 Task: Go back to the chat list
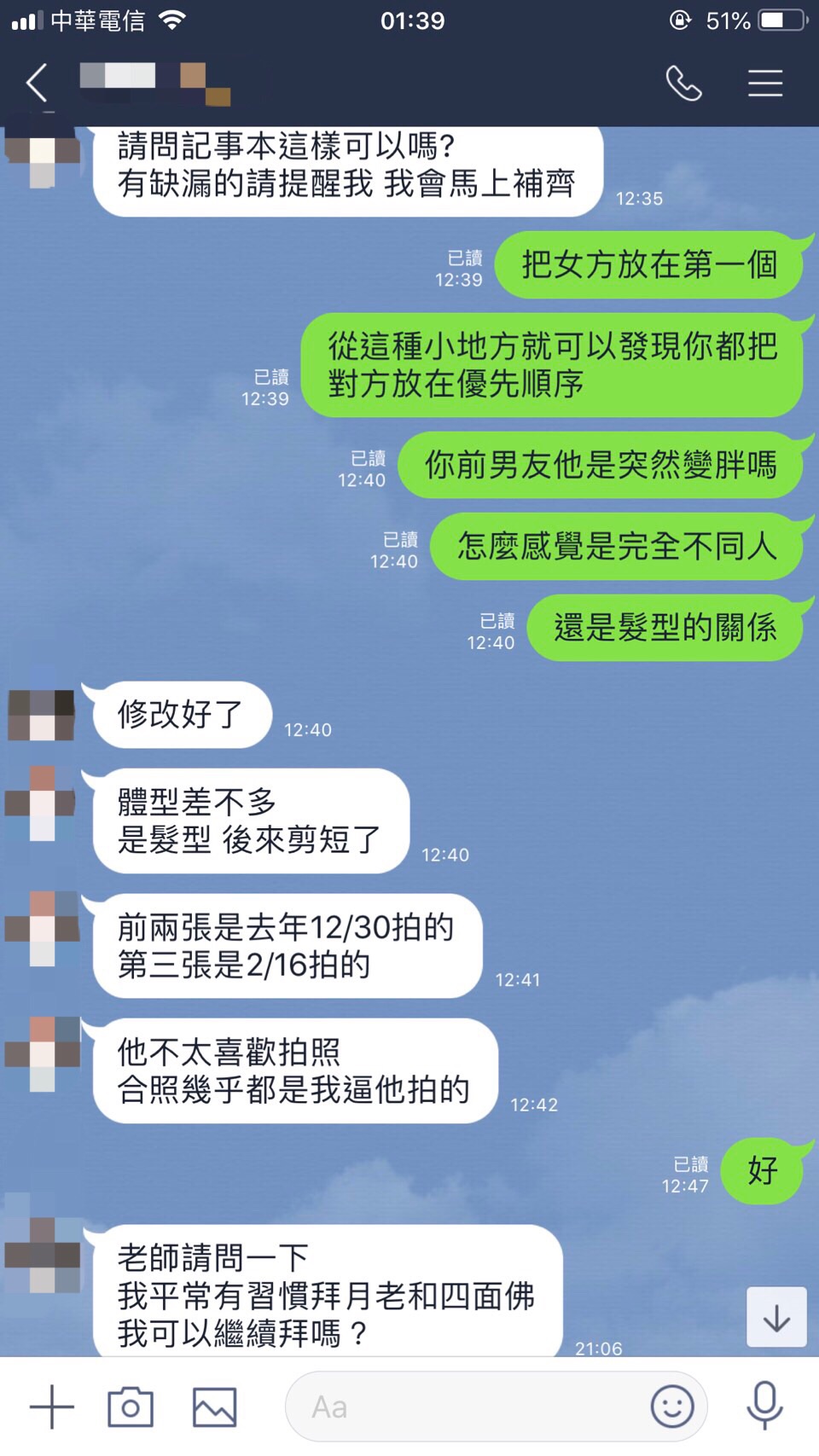click(x=37, y=83)
